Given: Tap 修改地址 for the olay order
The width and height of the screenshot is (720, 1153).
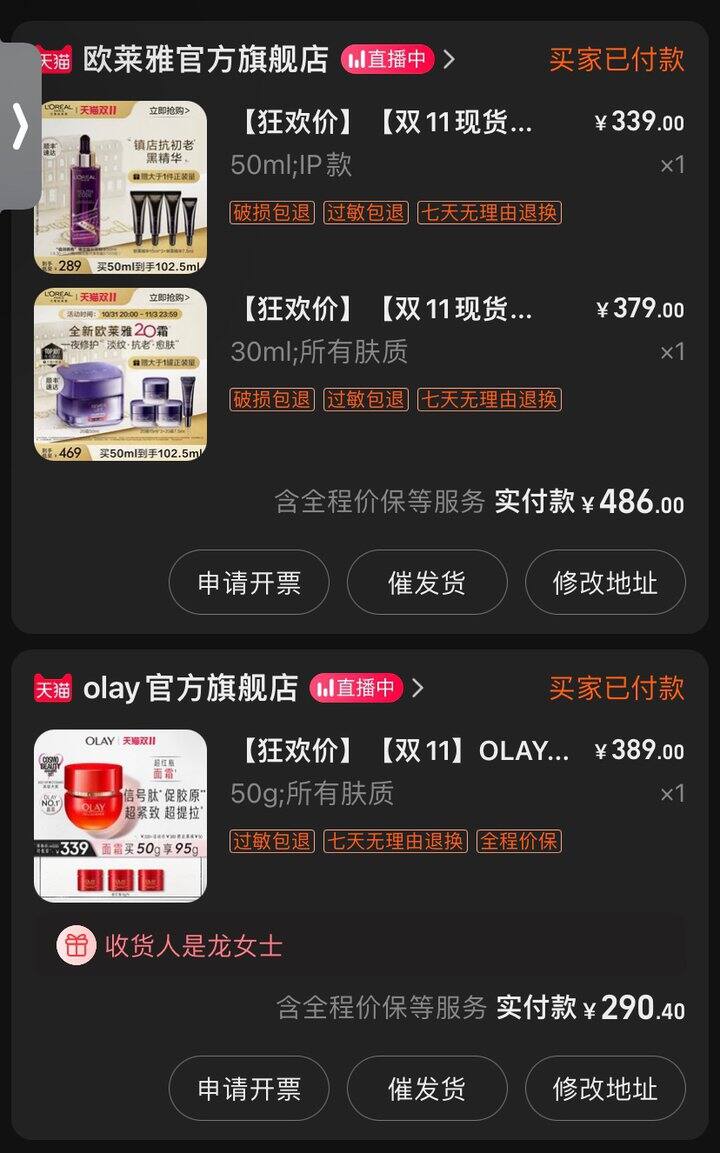Looking at the screenshot, I should coord(605,1088).
